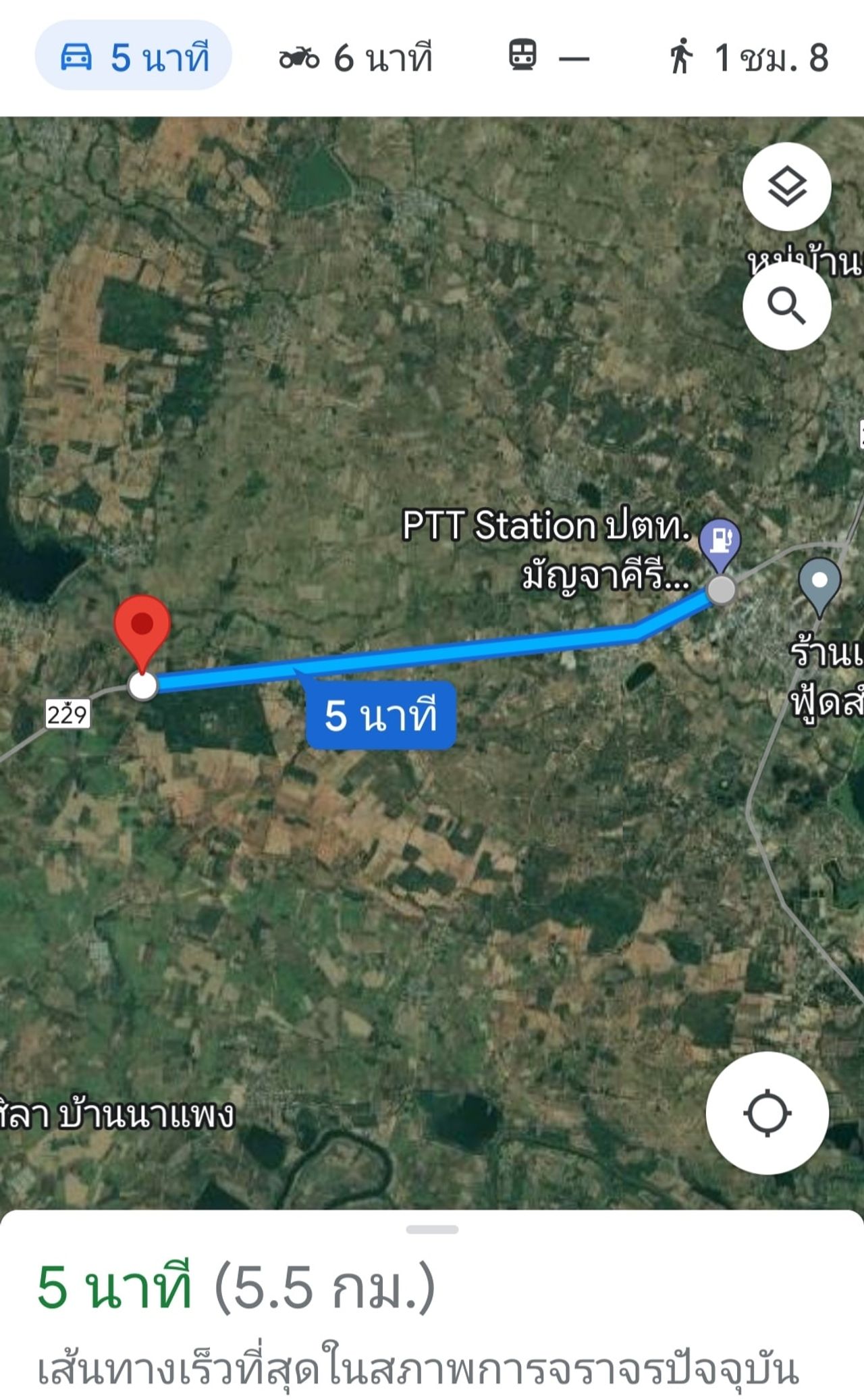Select the blue 5 นาที route label
The height and width of the screenshot is (1400, 864).
point(381,715)
